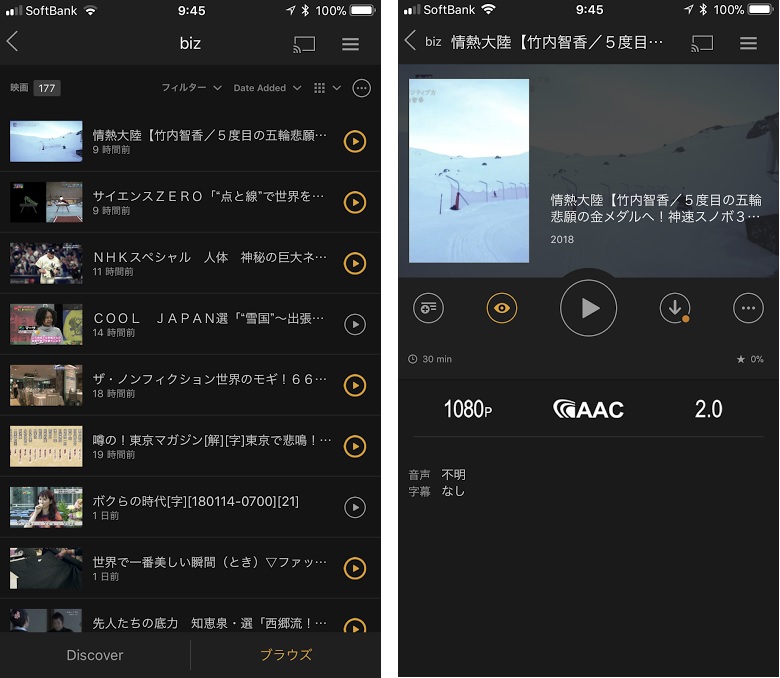This screenshot has height=678, width=780.
Task: Add the video to a playlist
Action: pos(429,308)
